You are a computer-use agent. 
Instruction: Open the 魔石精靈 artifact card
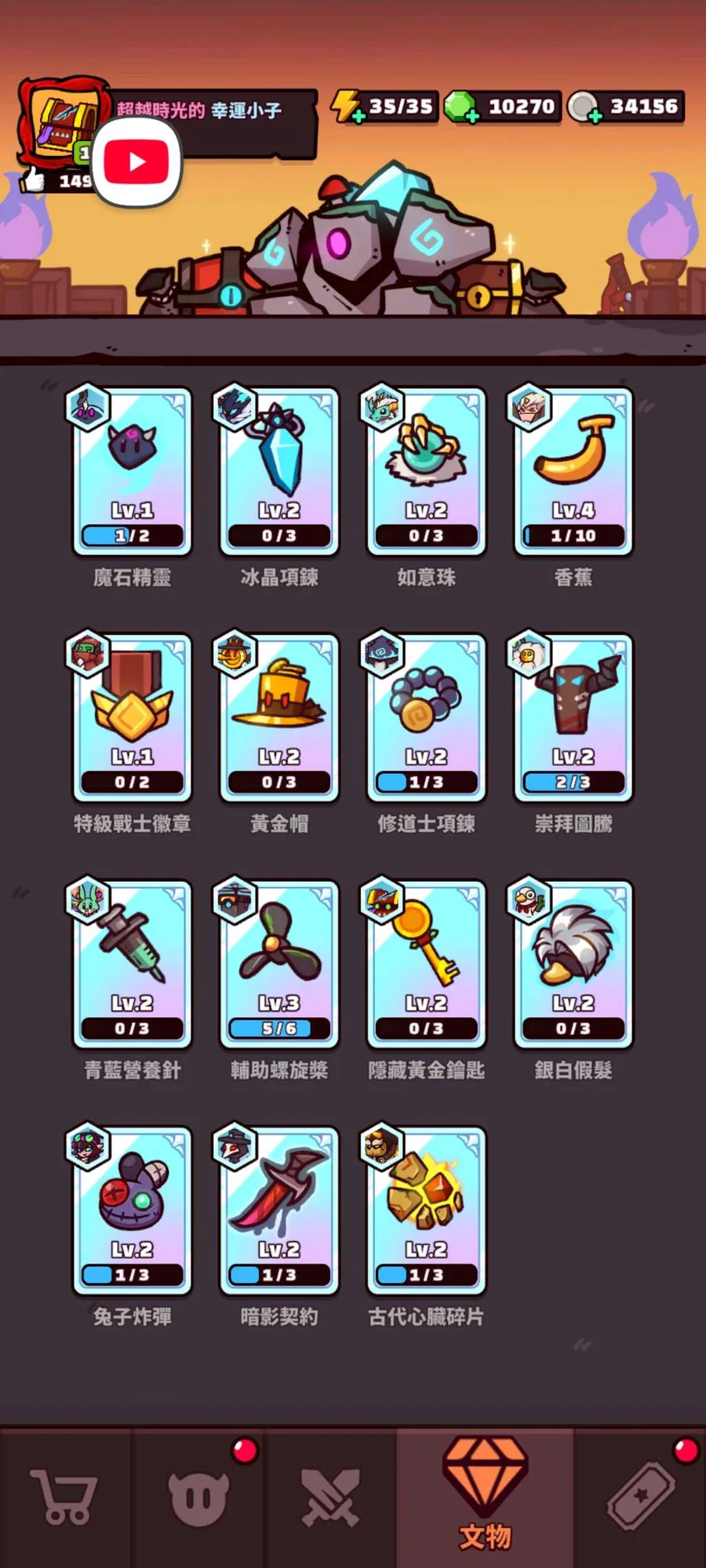132,470
